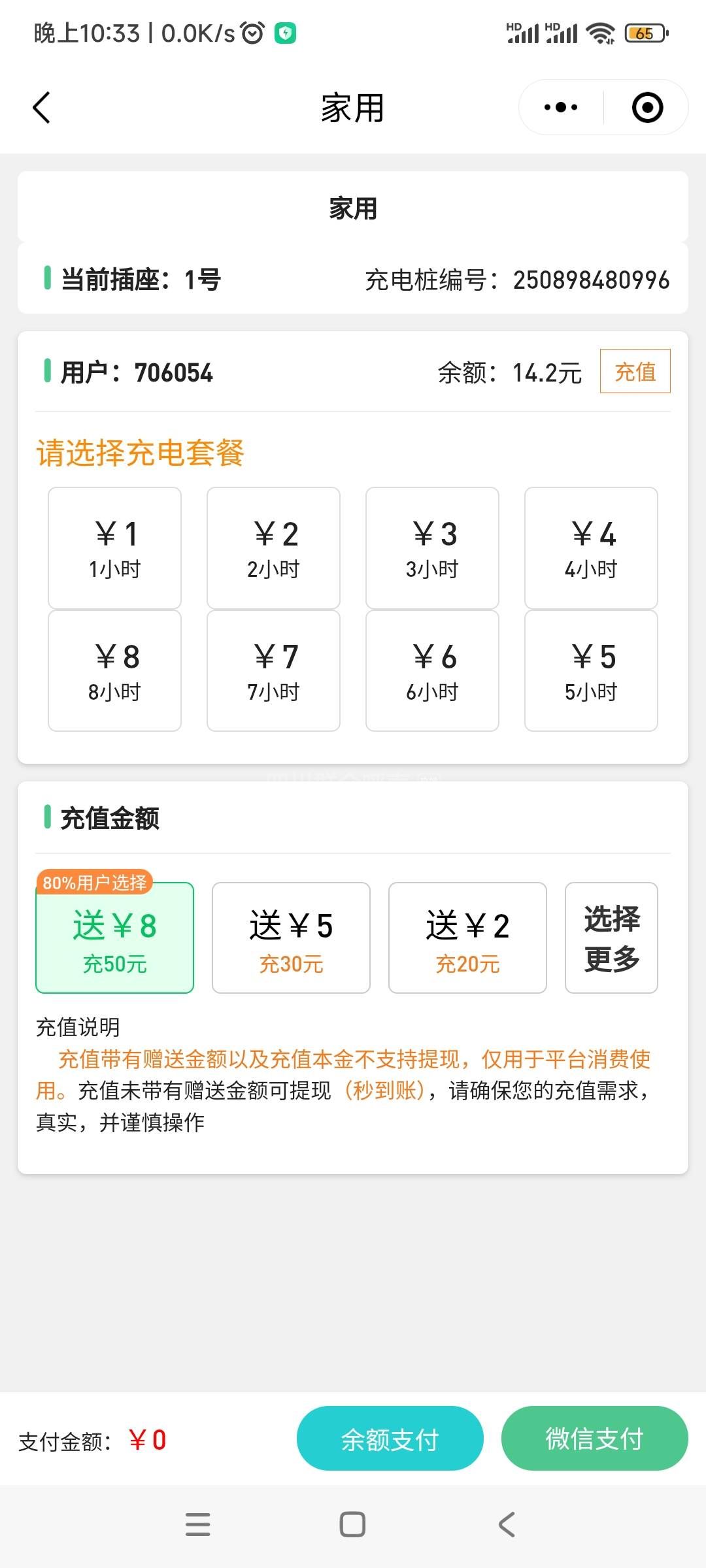
Task: Select the 充30元 送¥5 recharge option
Action: coord(291,938)
